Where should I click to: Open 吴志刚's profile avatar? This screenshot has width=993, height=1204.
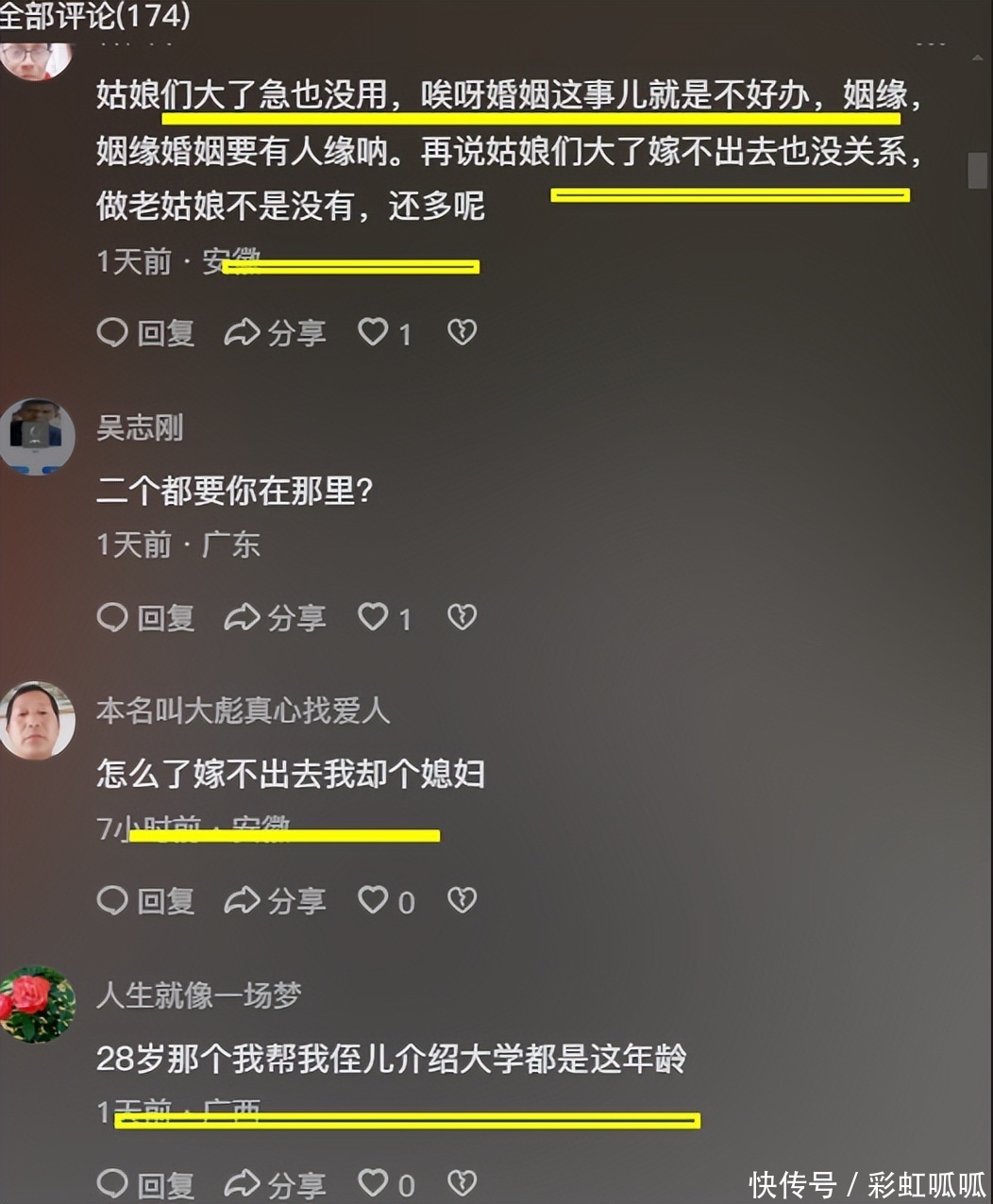point(37,436)
